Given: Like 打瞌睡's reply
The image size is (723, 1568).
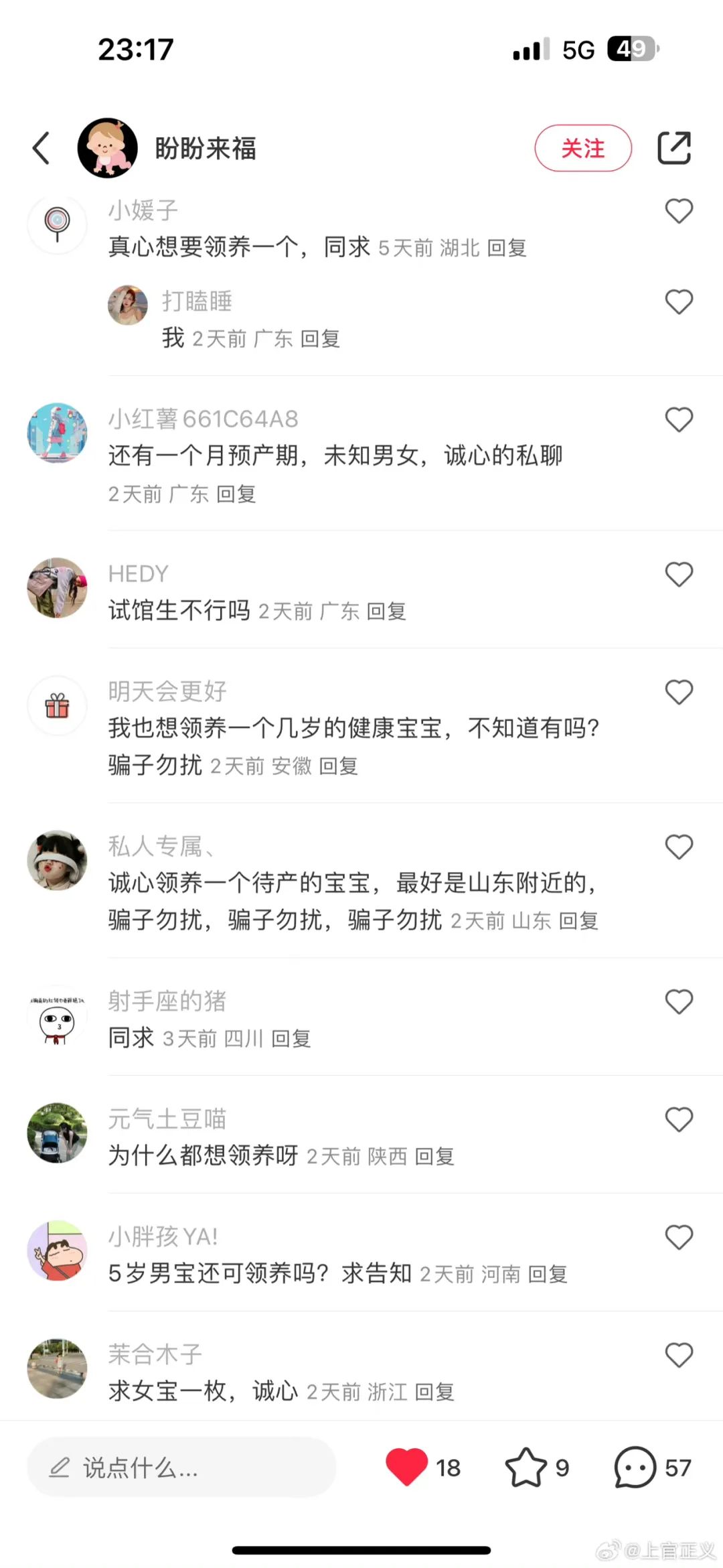Looking at the screenshot, I should [x=678, y=302].
